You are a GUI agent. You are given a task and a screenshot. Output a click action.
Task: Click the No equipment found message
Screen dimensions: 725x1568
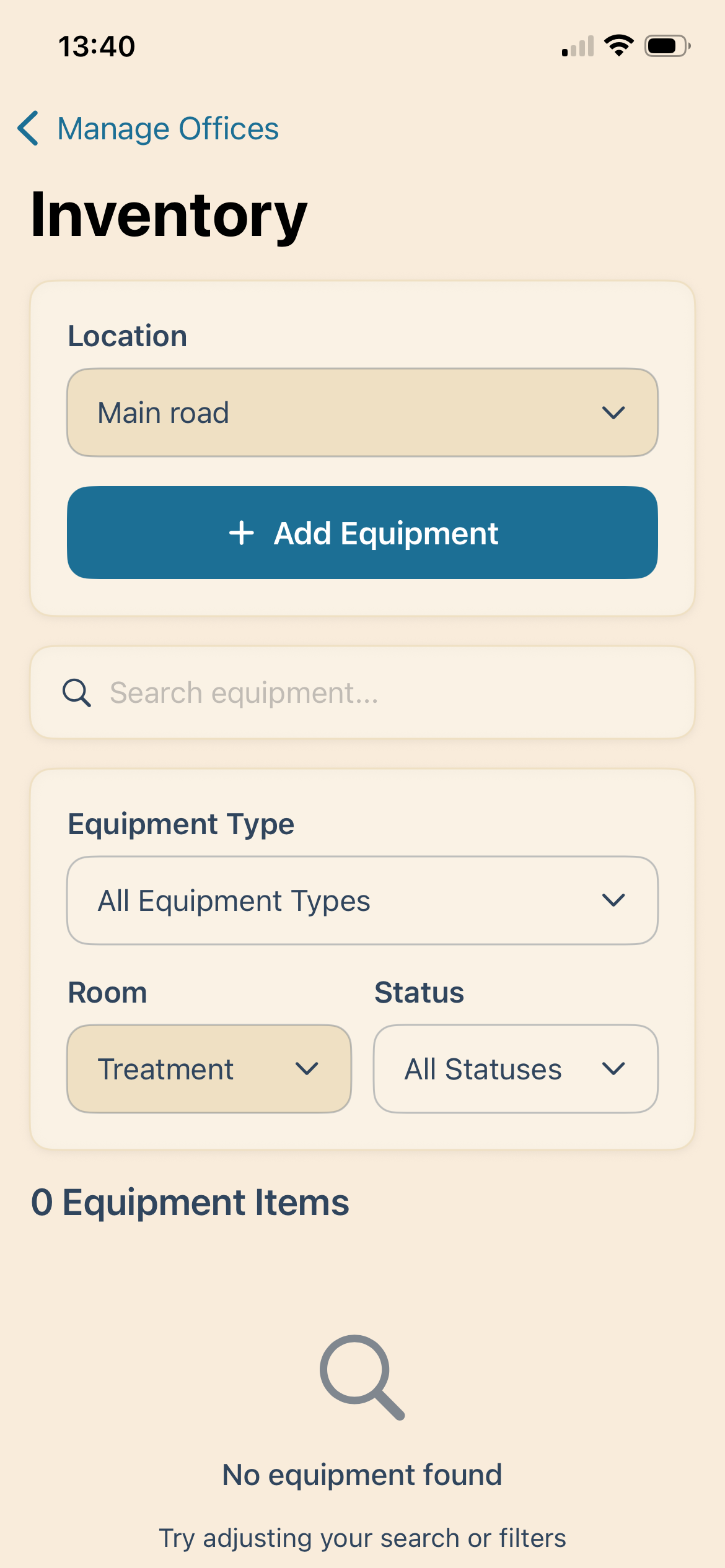click(x=362, y=1474)
